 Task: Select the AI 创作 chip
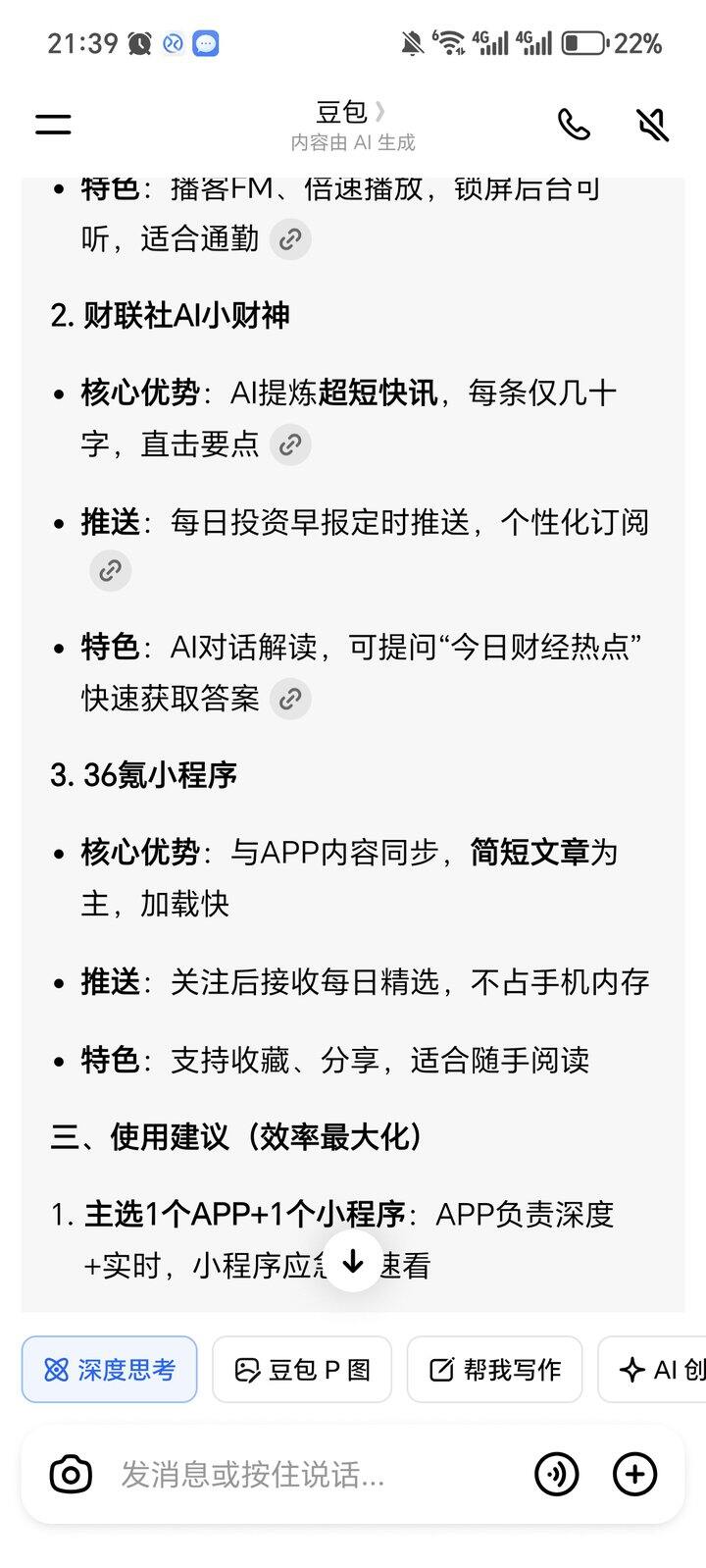point(657,1369)
